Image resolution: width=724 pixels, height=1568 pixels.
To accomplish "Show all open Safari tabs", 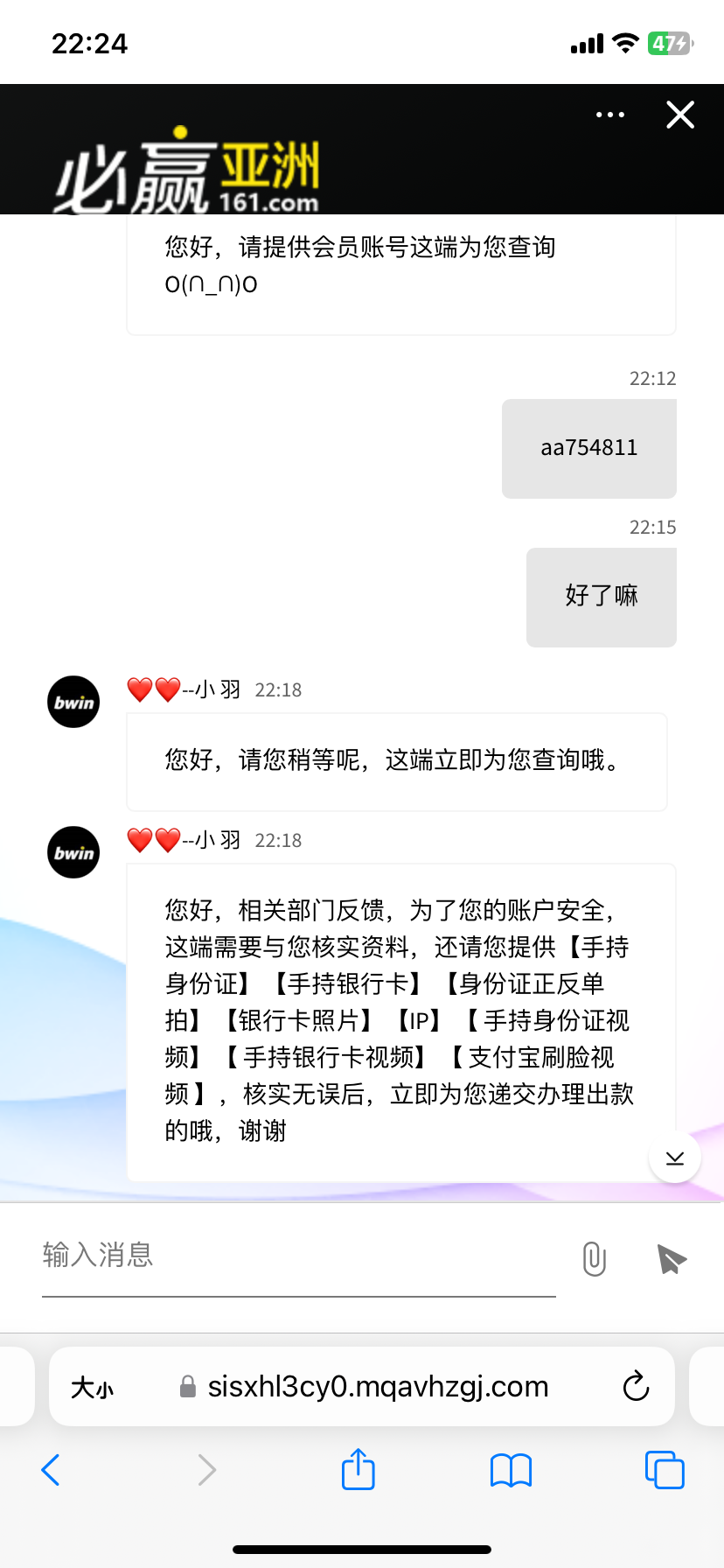I will [664, 1470].
